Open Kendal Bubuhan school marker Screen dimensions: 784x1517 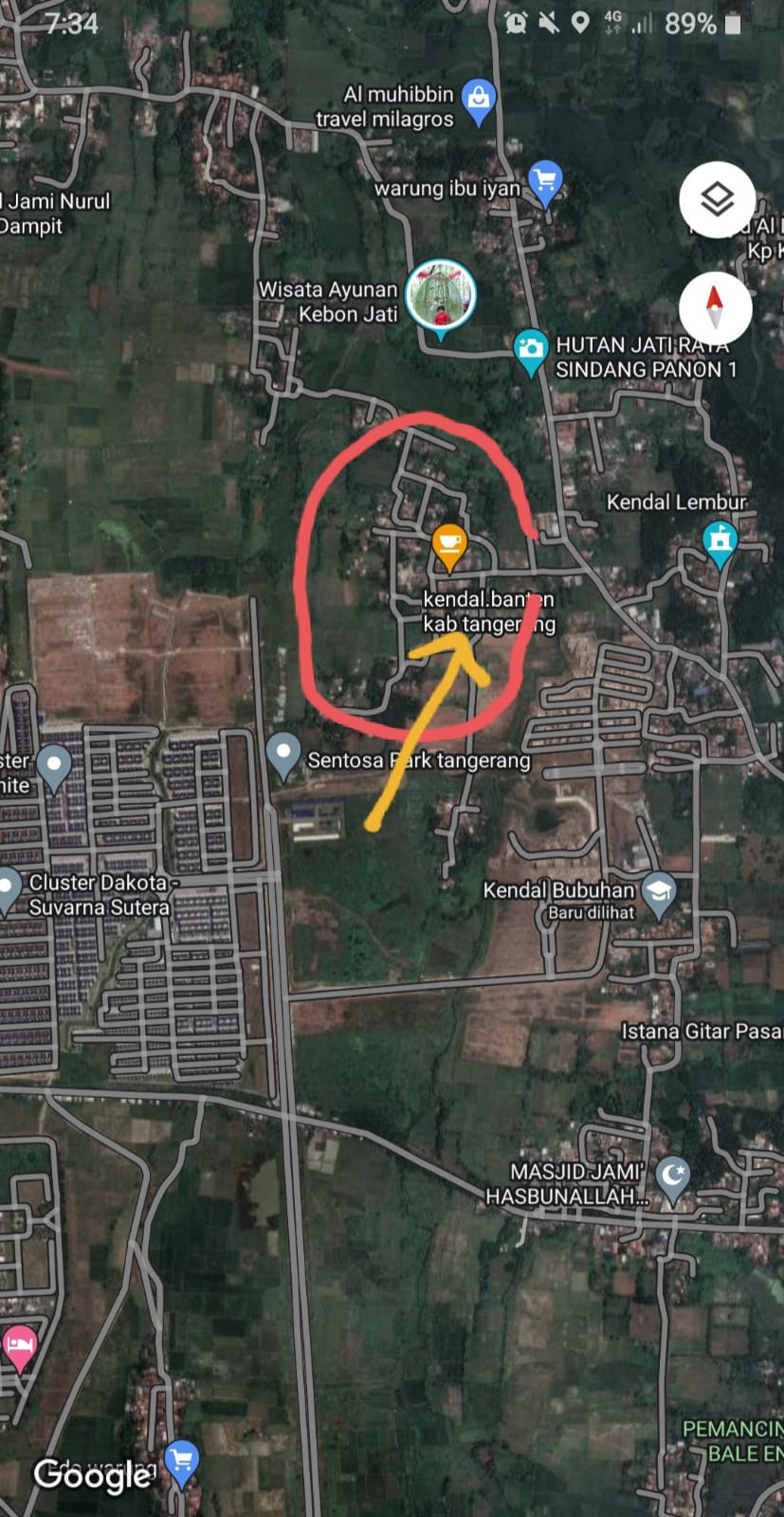pyautogui.click(x=658, y=890)
